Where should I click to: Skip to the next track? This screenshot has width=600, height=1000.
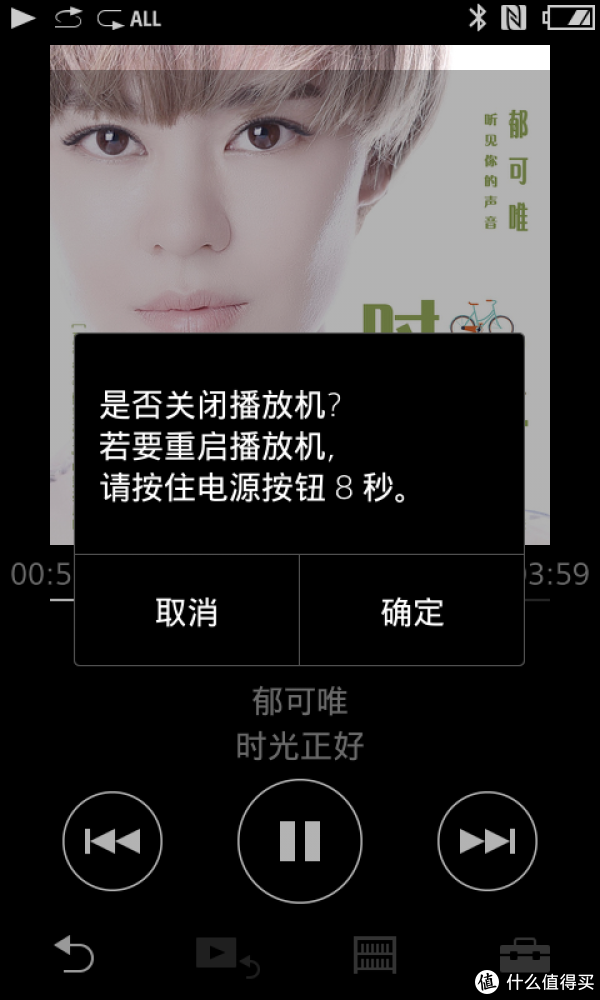pos(487,841)
